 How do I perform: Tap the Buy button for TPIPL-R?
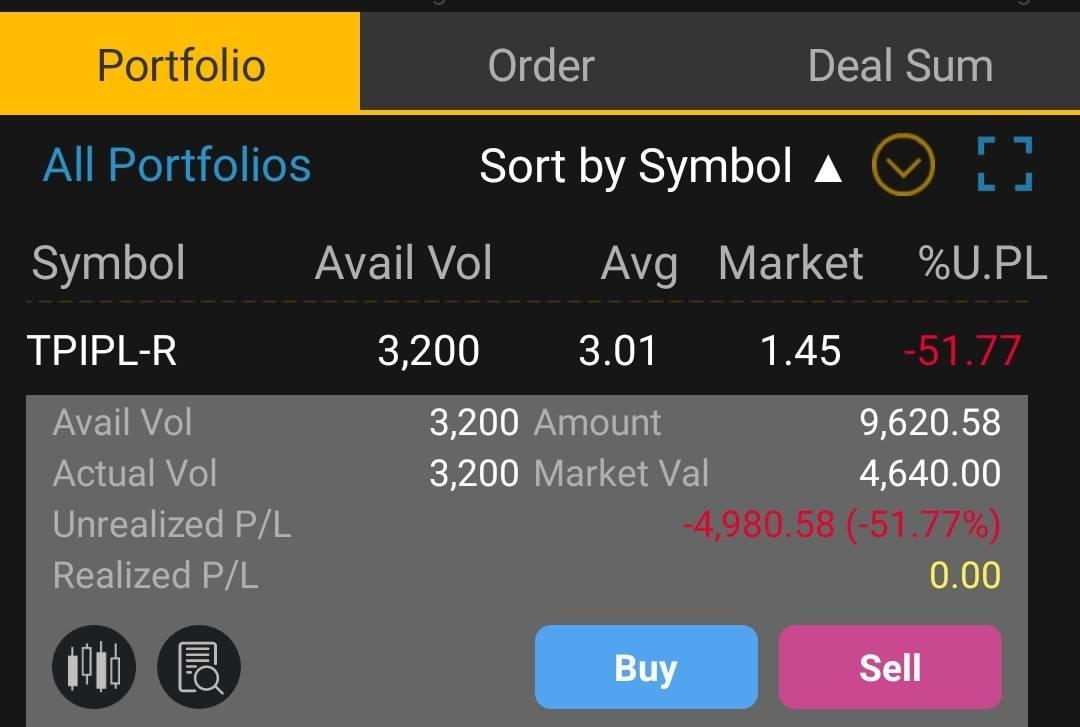646,667
